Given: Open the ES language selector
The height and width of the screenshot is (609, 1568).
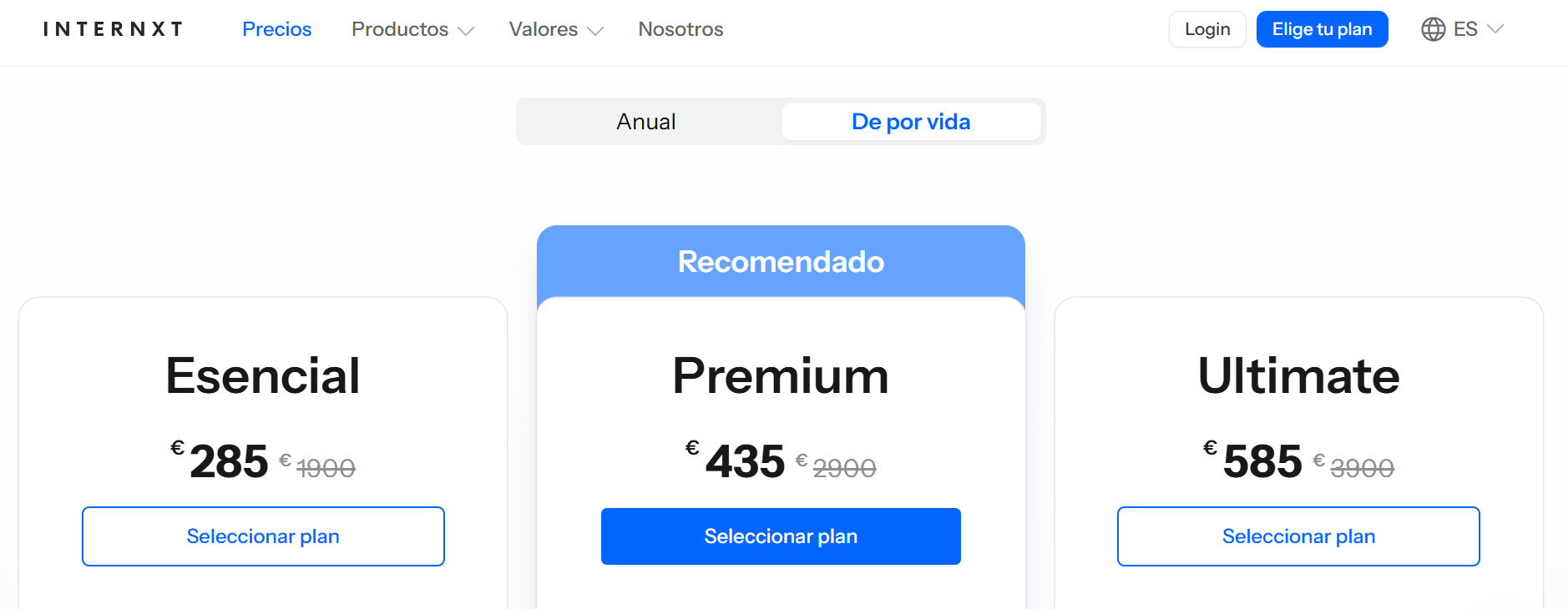Looking at the screenshot, I should 1462,29.
